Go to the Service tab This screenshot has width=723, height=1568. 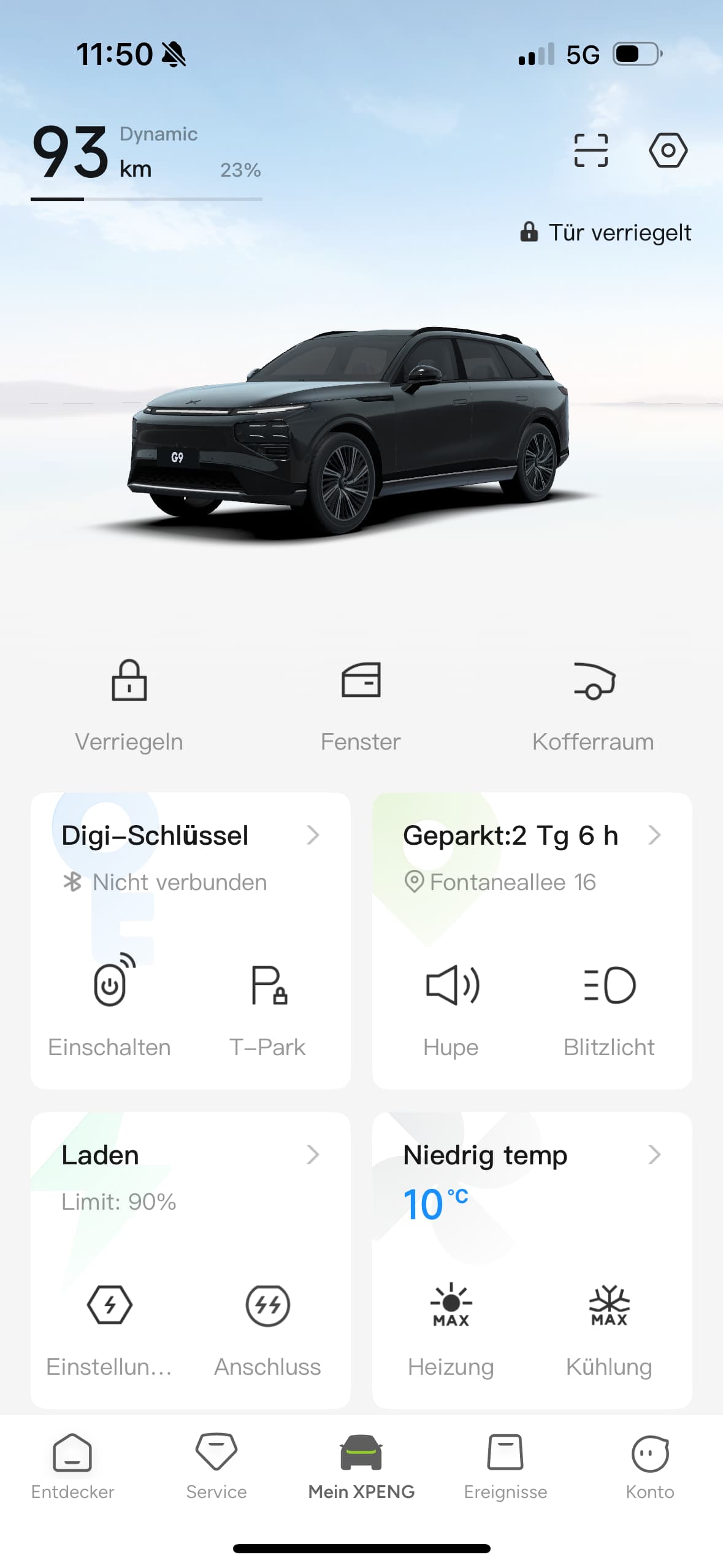coord(216,1466)
